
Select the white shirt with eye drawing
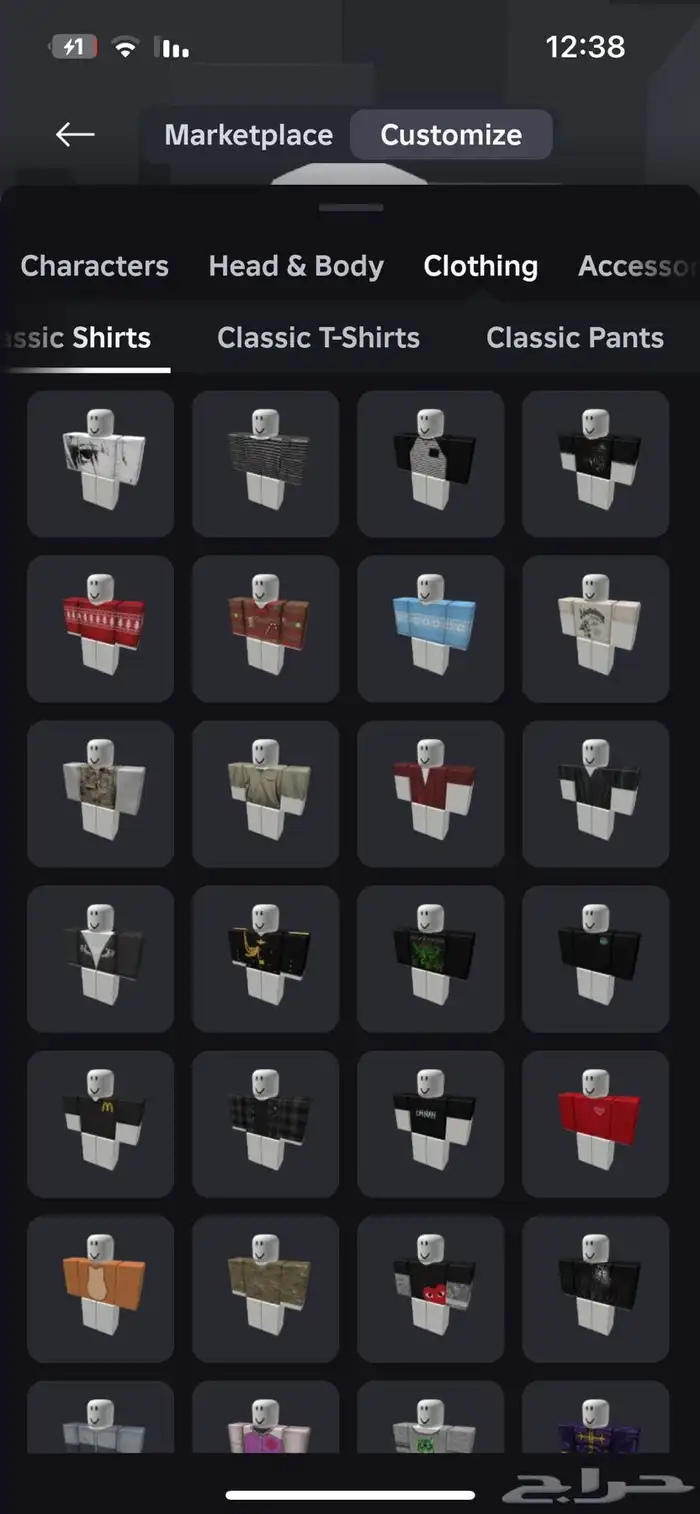click(100, 463)
